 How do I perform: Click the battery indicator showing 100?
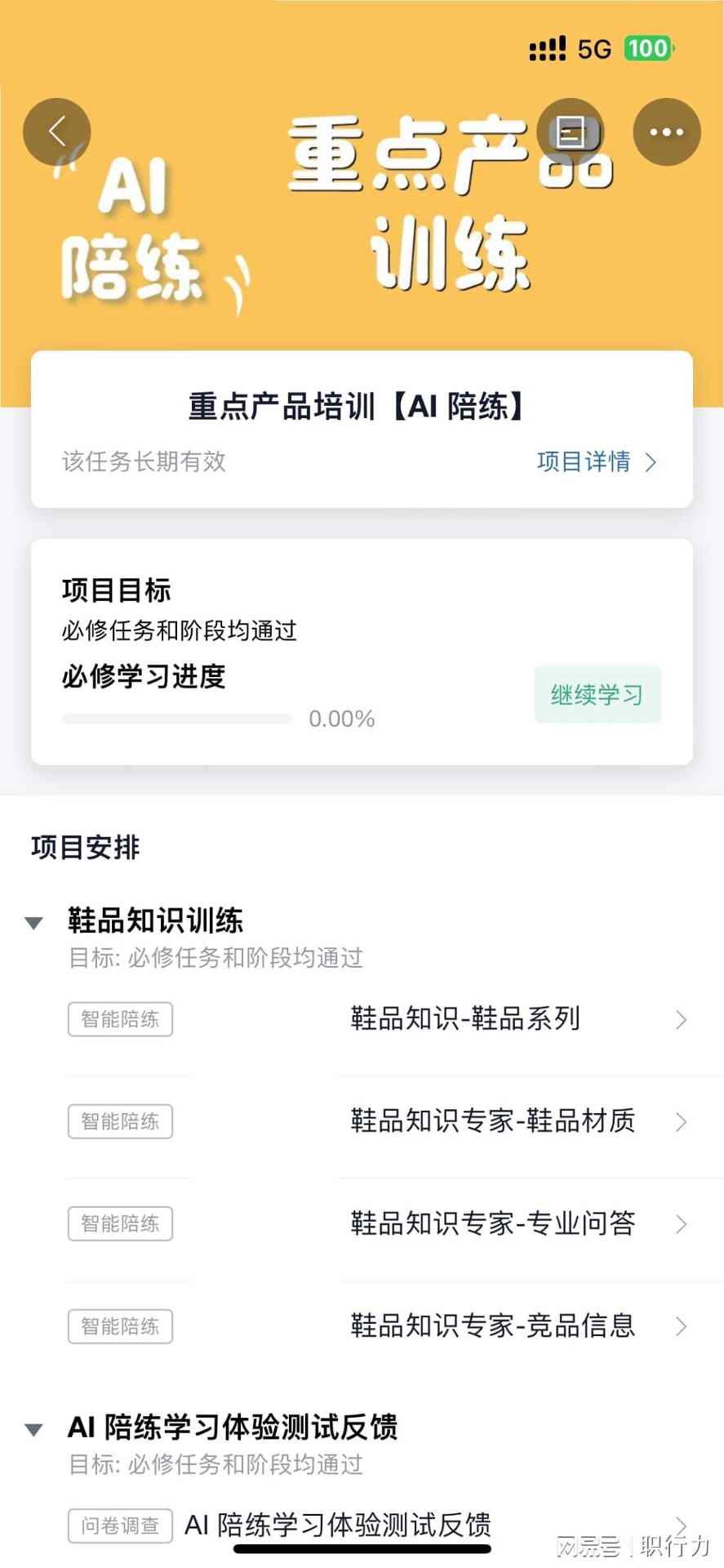click(647, 49)
